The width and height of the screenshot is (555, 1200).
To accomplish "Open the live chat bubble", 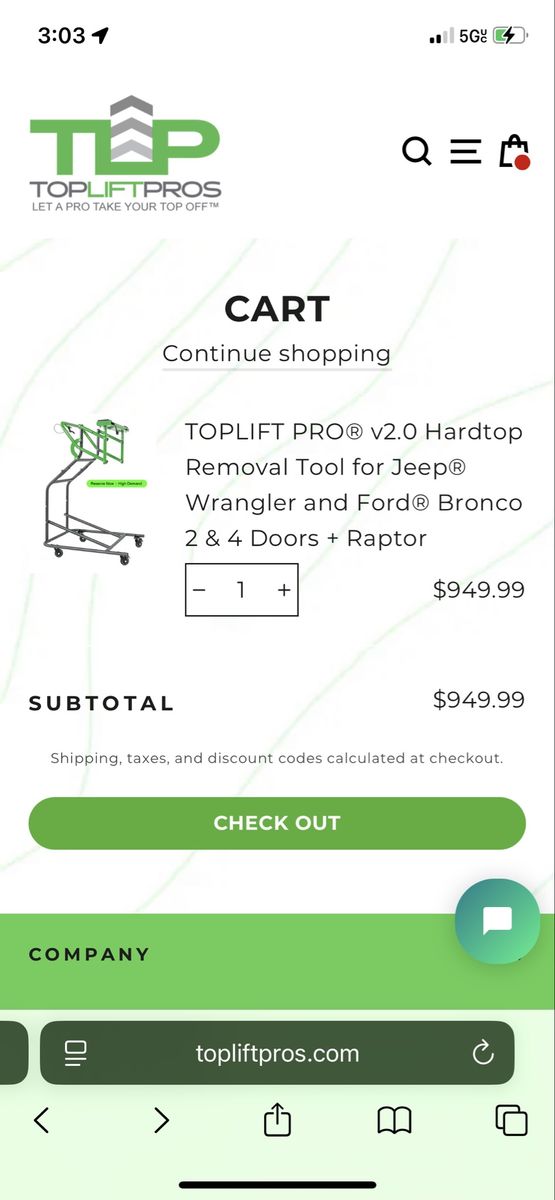I will point(497,921).
